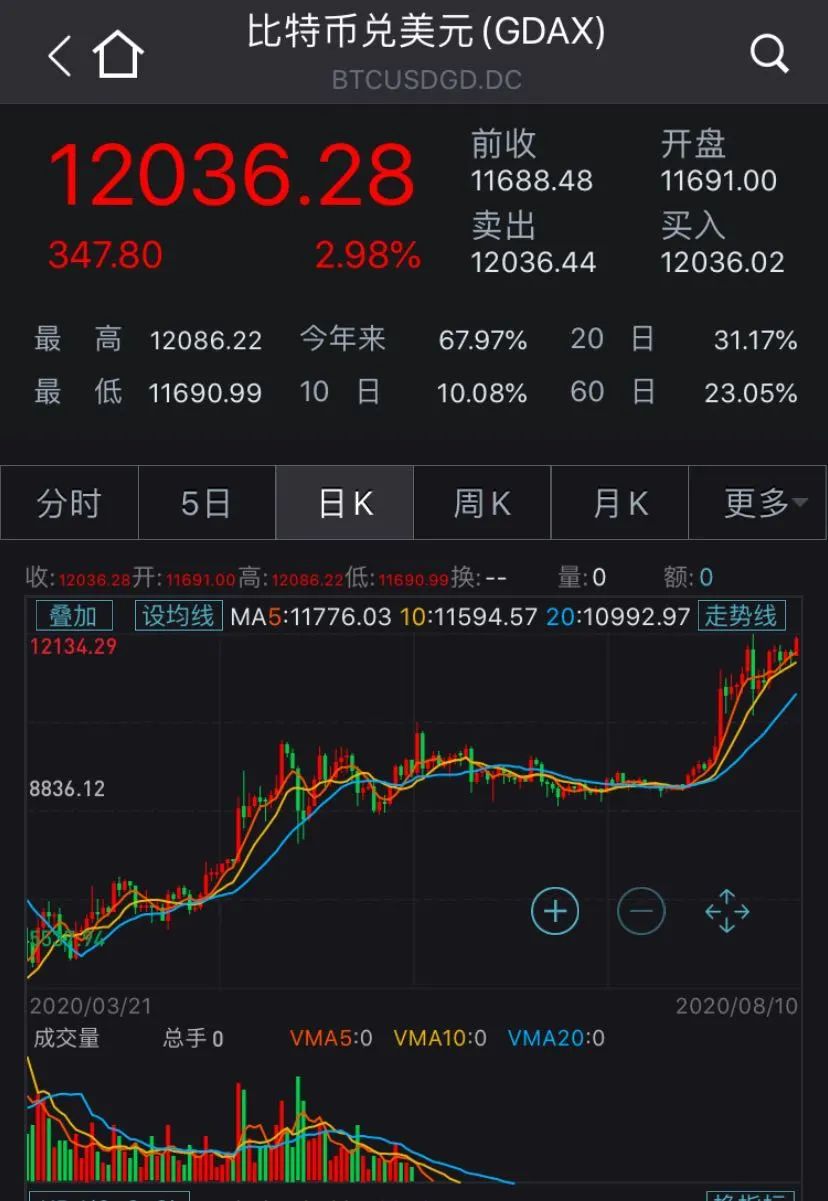
Task: Switch to the 分时 intraday tab
Action: (69, 503)
